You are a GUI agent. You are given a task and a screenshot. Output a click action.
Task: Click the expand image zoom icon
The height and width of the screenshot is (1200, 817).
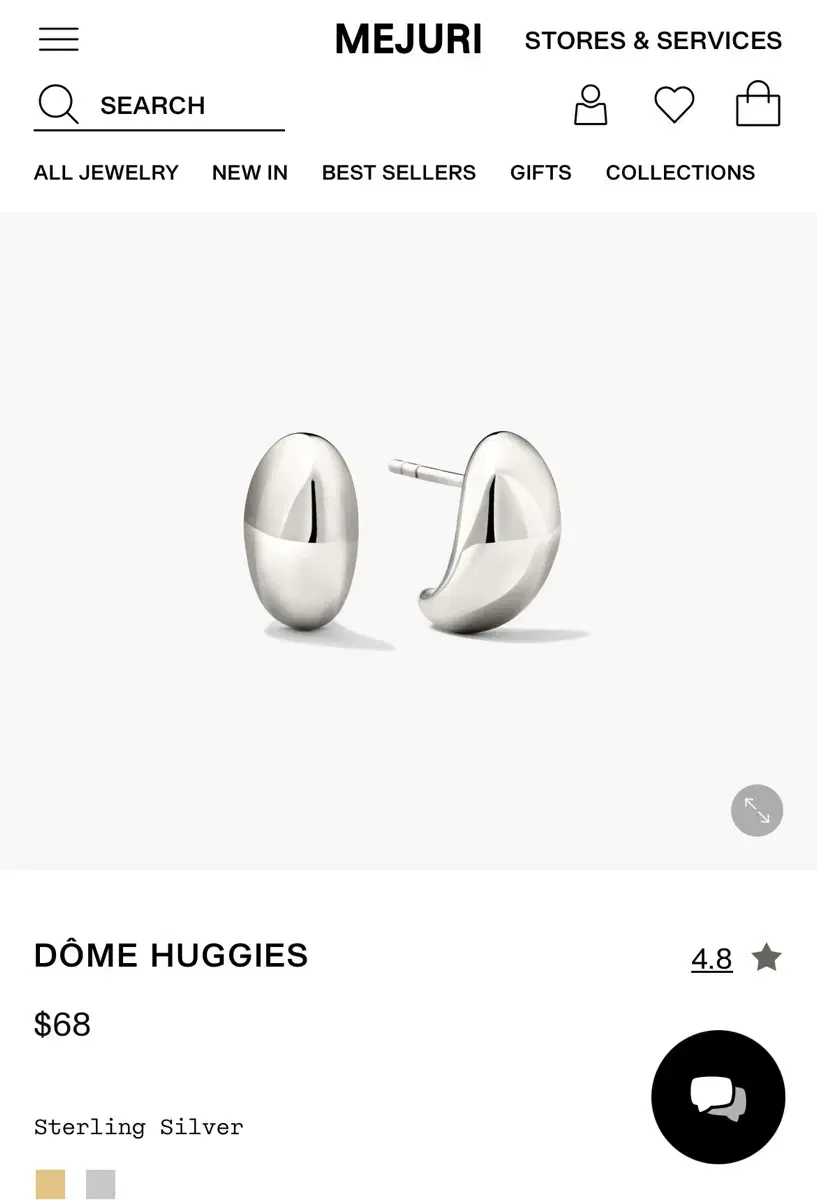757,810
